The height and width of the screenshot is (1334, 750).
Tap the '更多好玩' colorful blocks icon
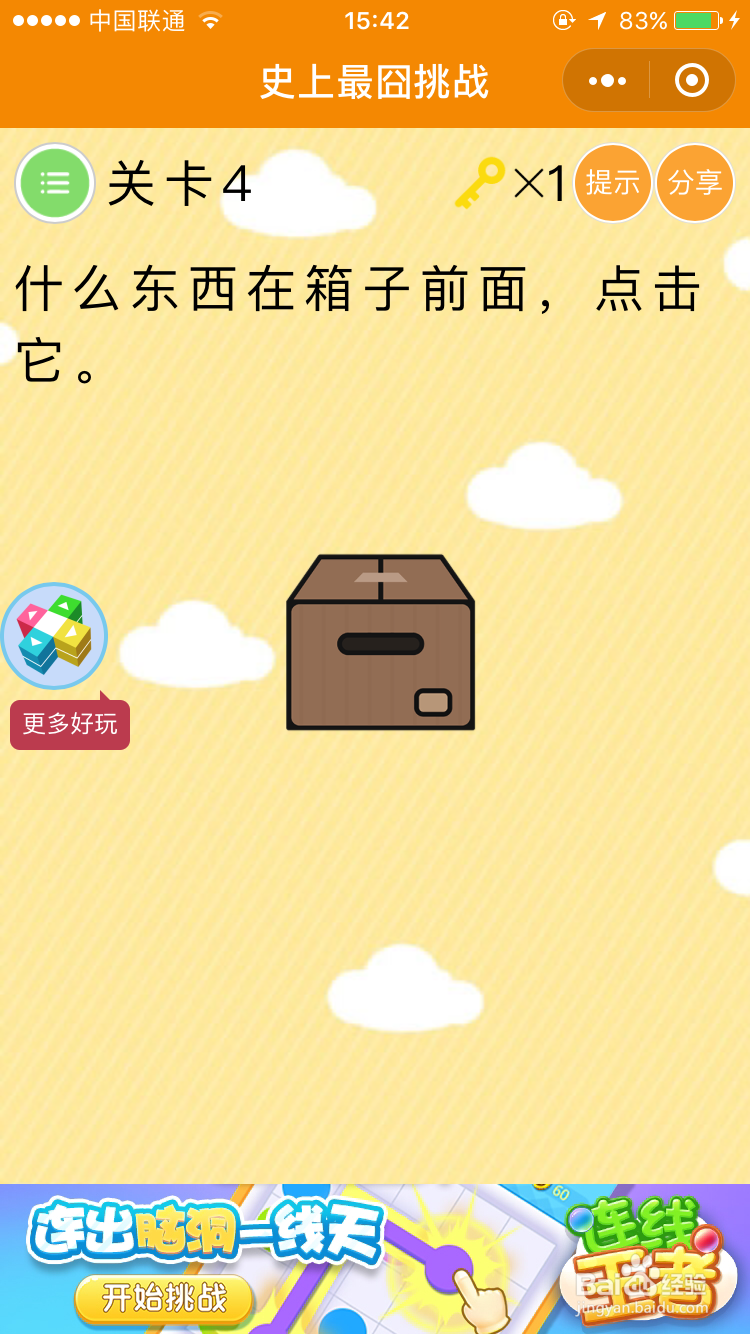click(x=55, y=635)
